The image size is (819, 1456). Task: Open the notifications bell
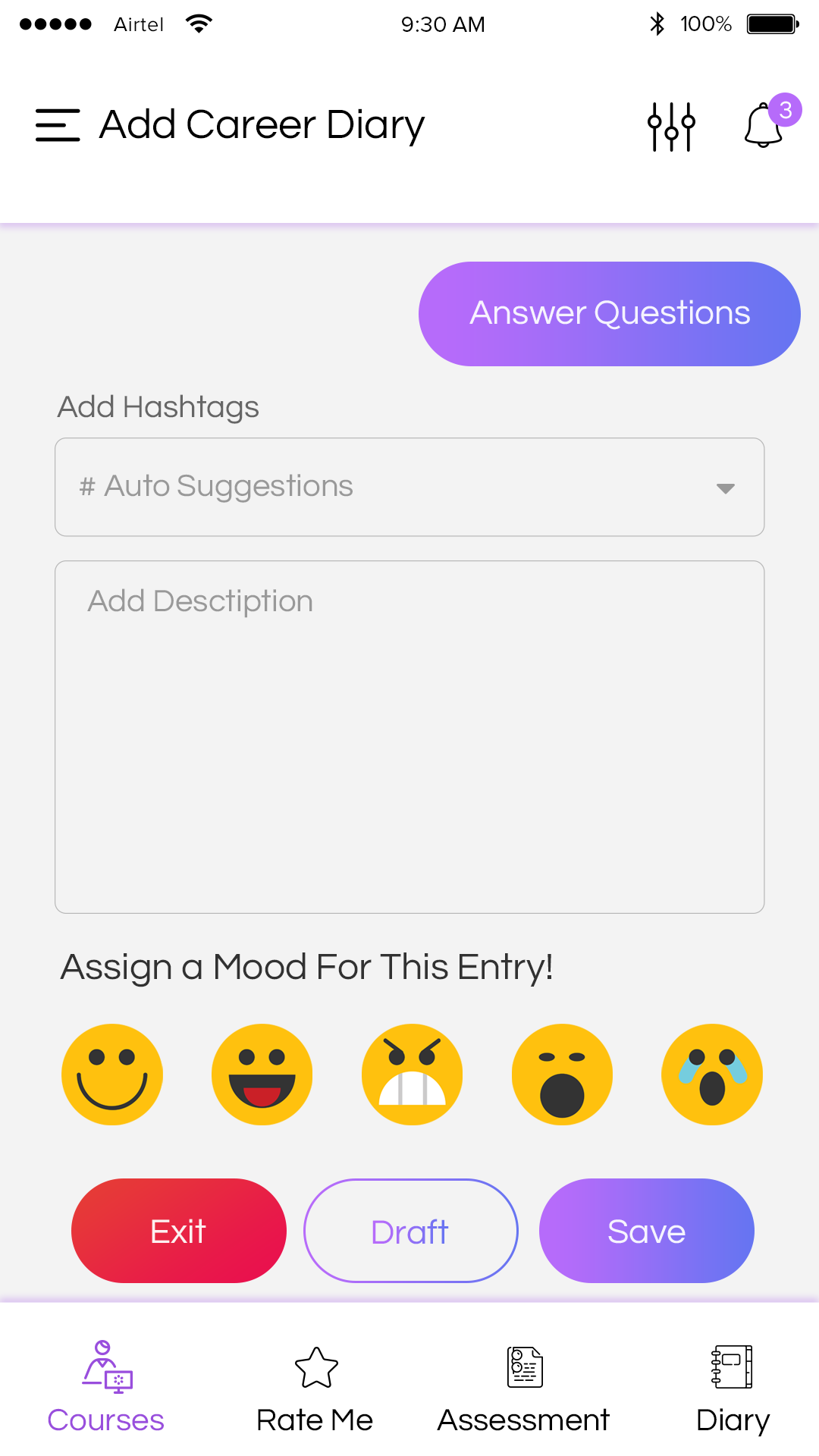pos(764,125)
